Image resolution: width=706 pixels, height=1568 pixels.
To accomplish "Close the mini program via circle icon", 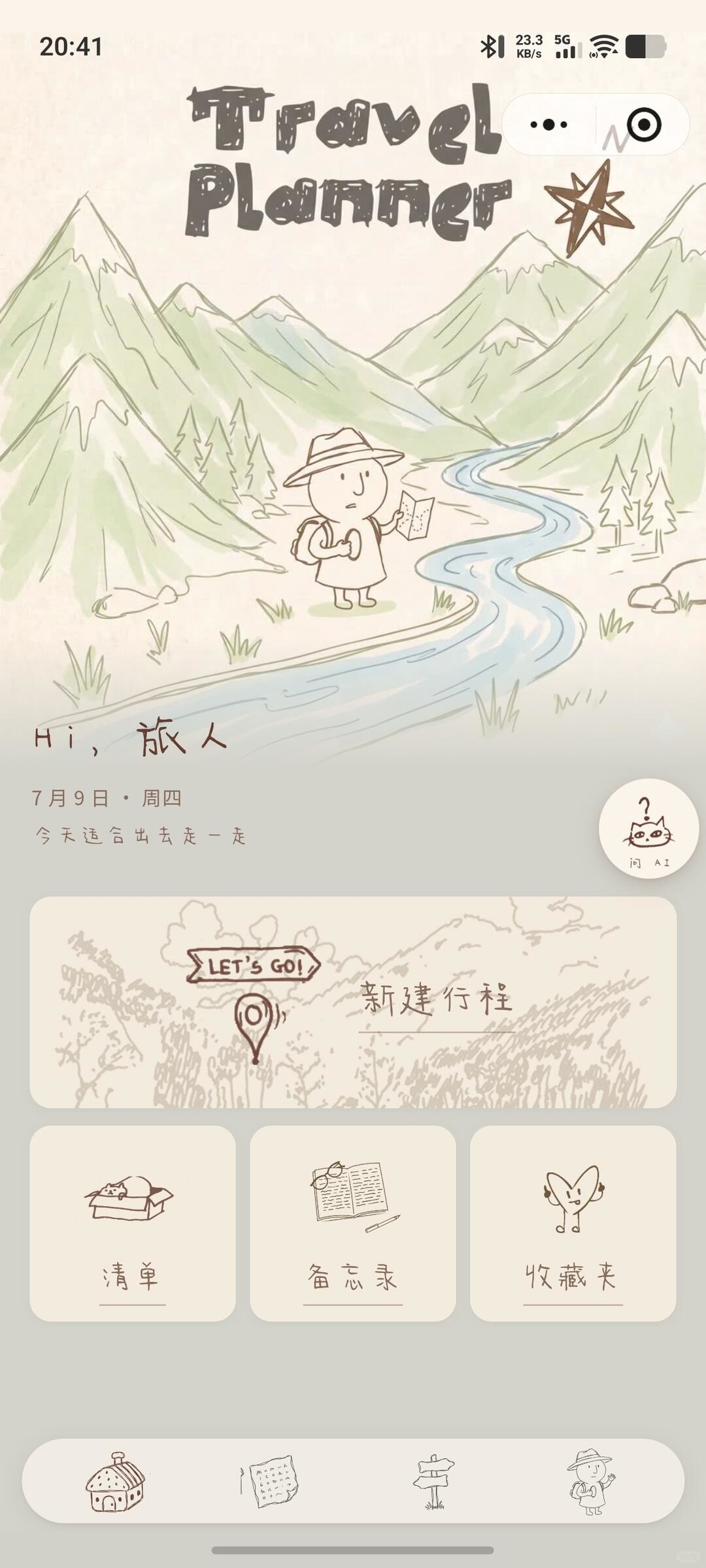I will click(x=644, y=124).
